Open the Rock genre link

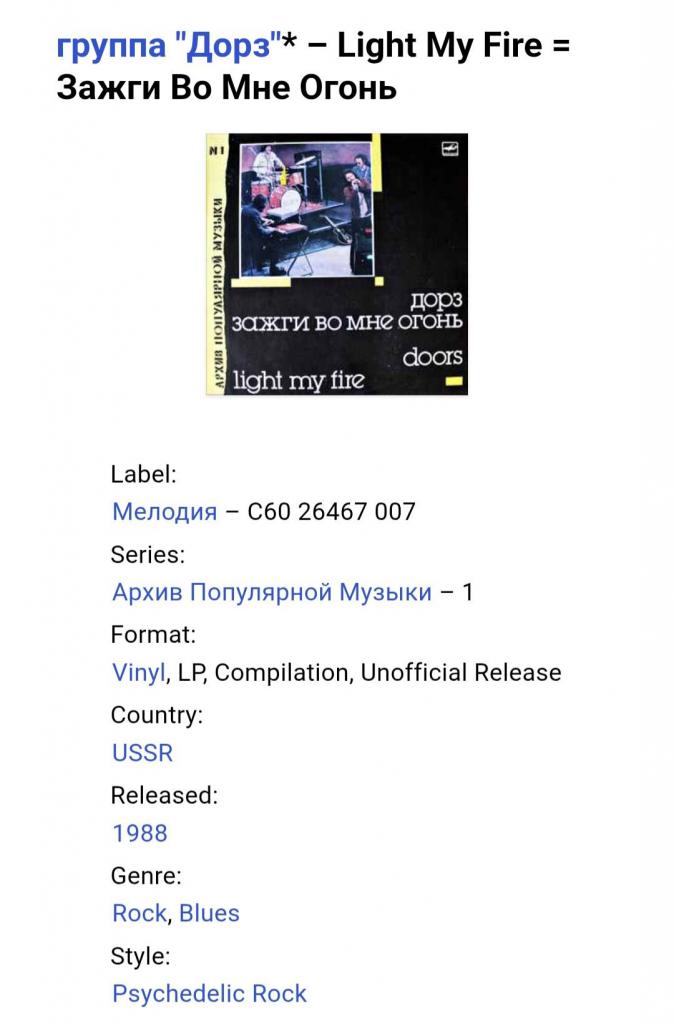tap(138, 913)
